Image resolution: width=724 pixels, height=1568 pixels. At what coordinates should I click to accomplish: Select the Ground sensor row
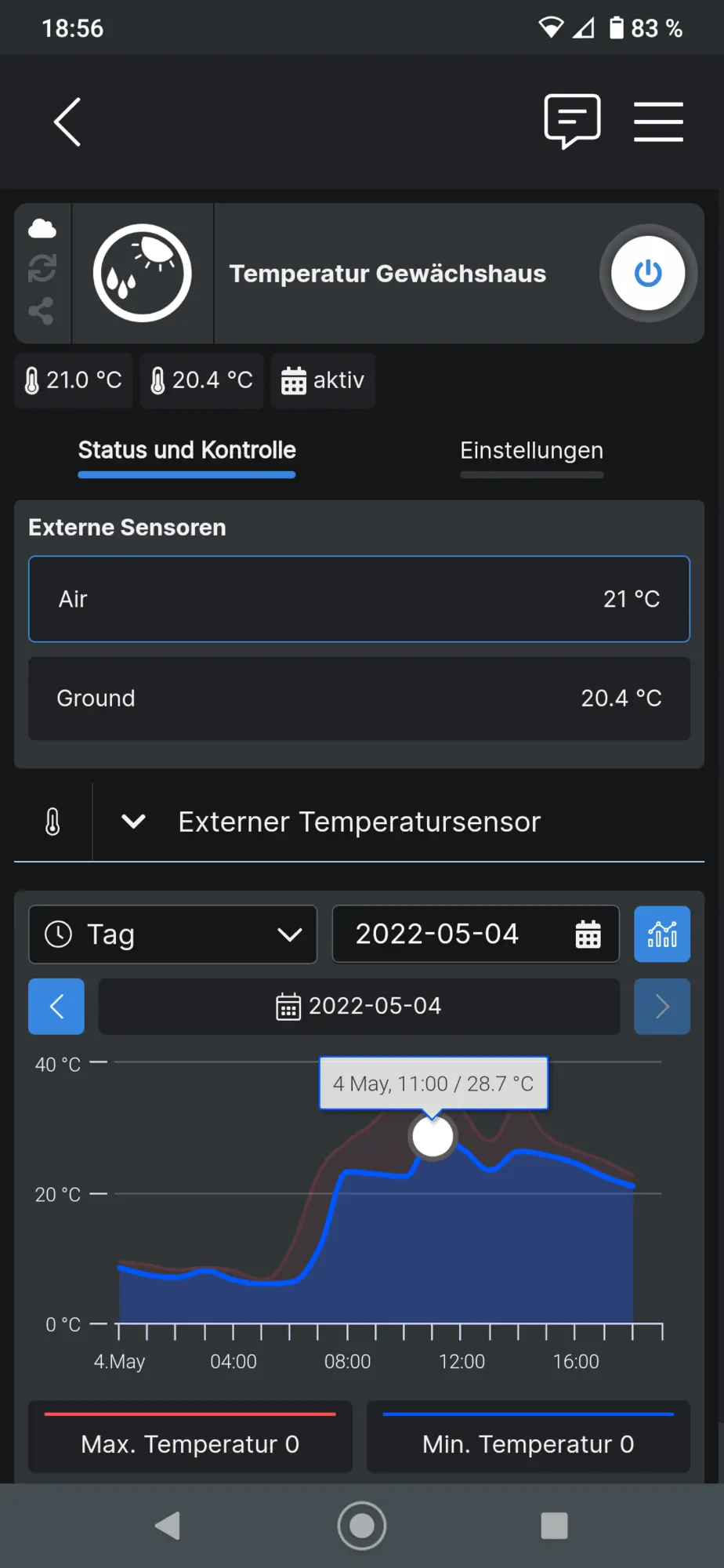click(359, 699)
